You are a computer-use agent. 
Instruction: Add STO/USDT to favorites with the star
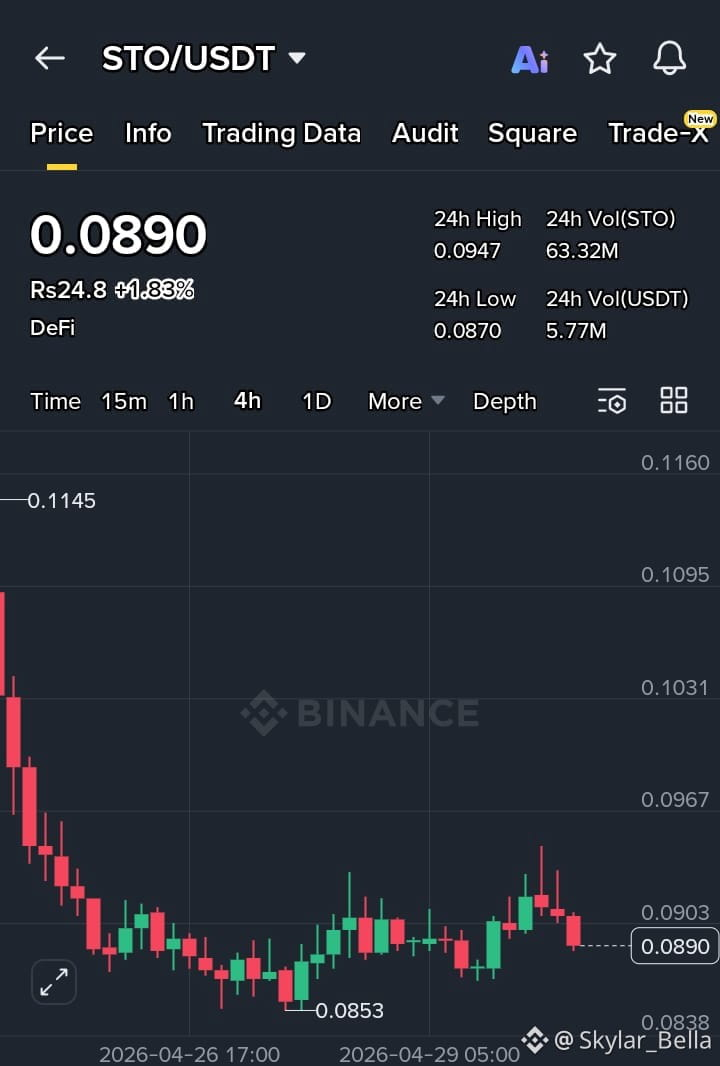pyautogui.click(x=600, y=58)
